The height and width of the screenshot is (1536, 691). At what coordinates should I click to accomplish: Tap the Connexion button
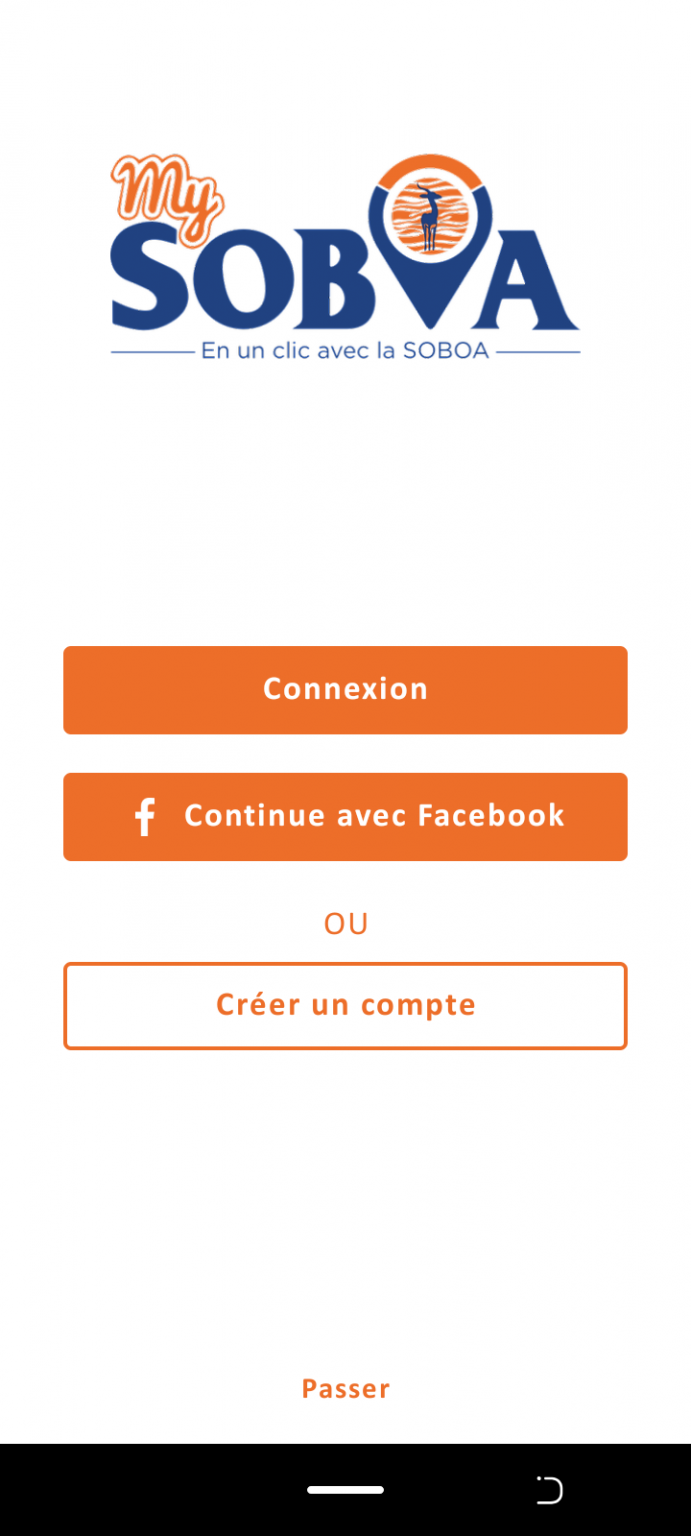[x=345, y=690]
